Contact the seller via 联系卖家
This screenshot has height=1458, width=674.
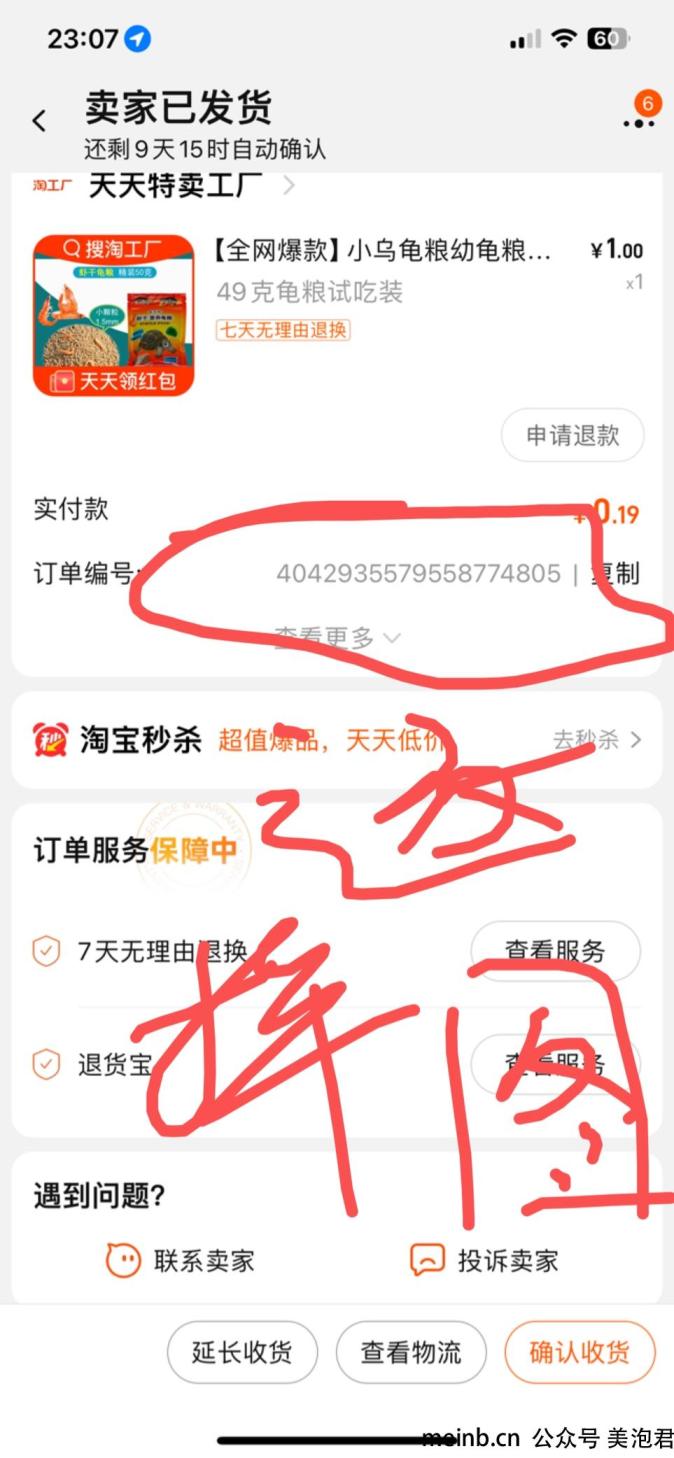point(181,1261)
